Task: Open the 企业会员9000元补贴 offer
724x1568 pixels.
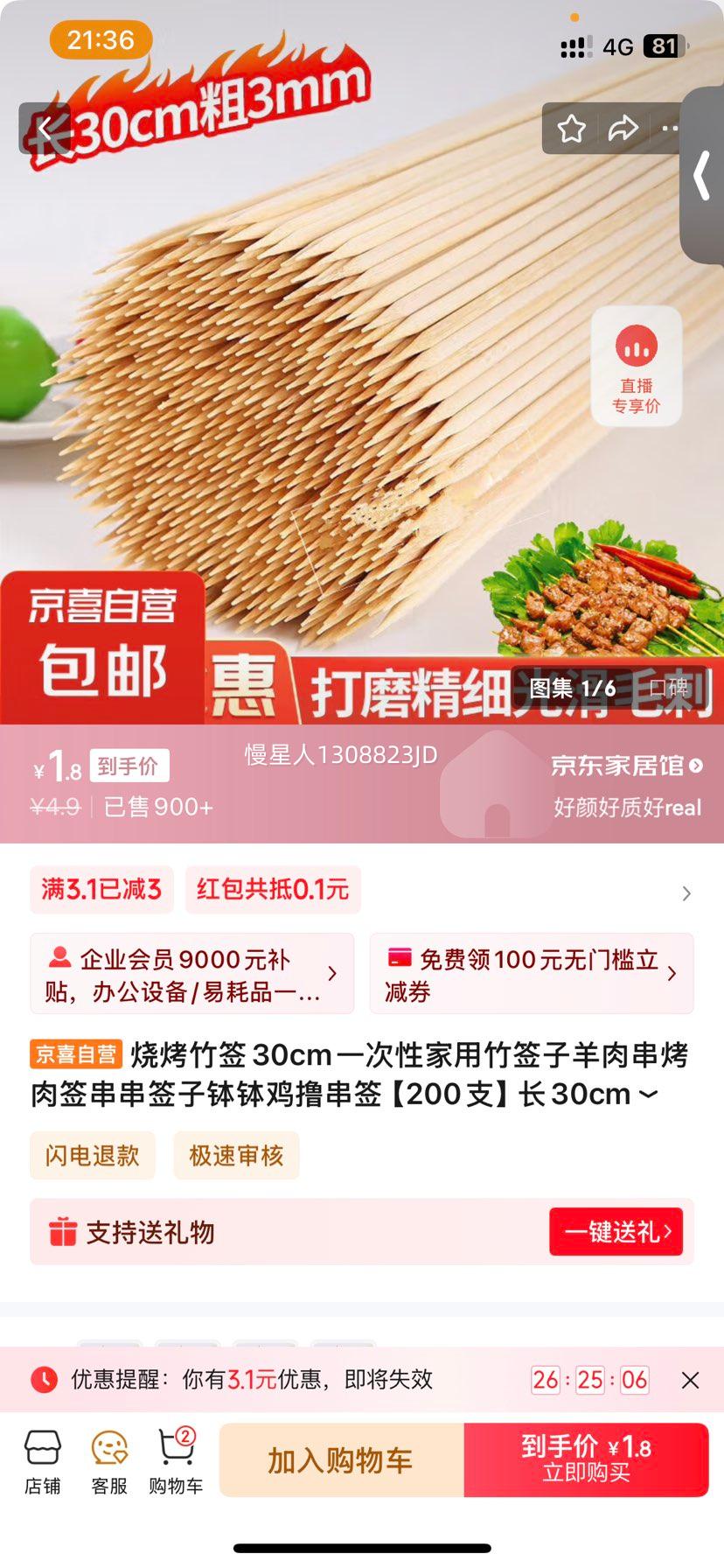Action: 191,974
